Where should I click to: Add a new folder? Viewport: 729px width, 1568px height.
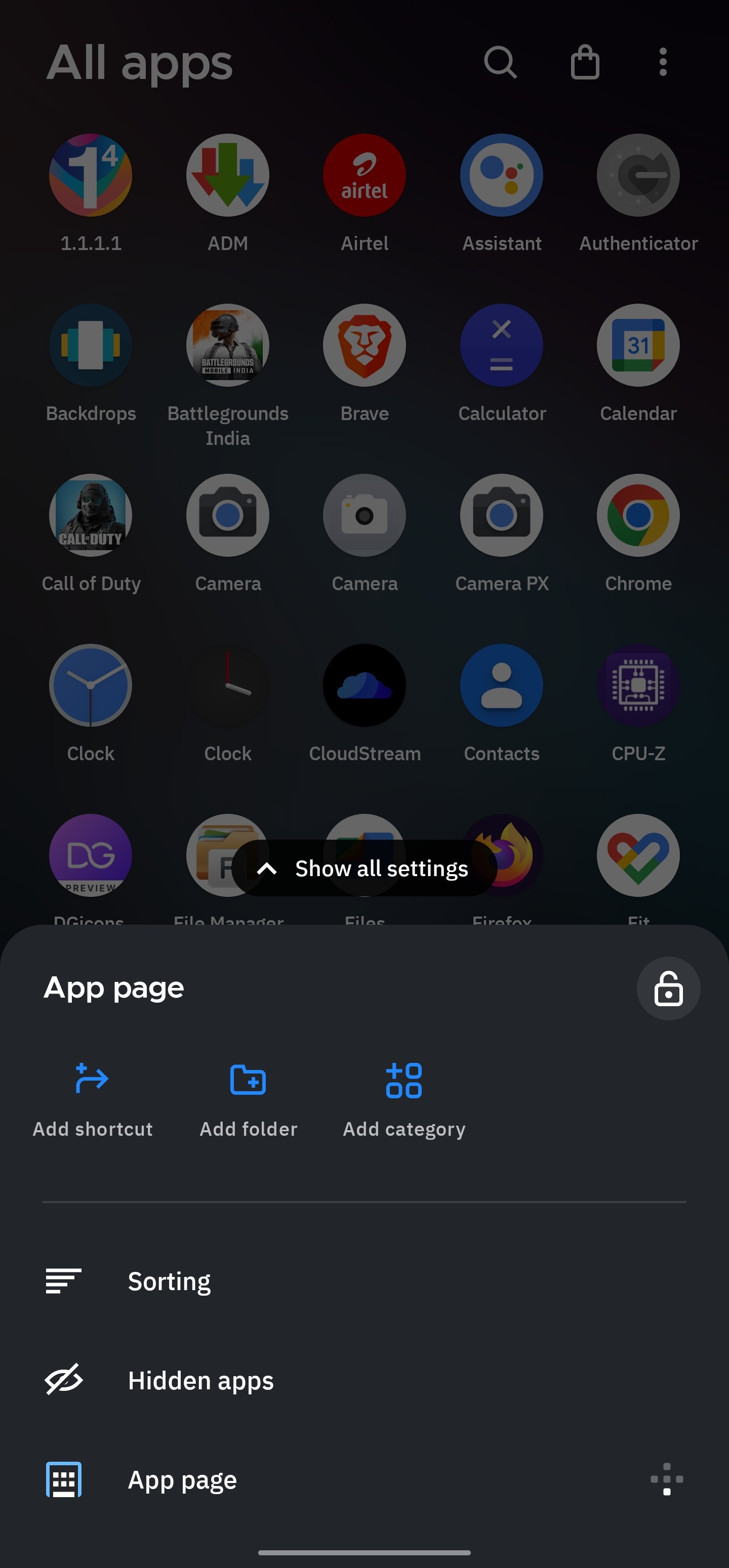248,1096
